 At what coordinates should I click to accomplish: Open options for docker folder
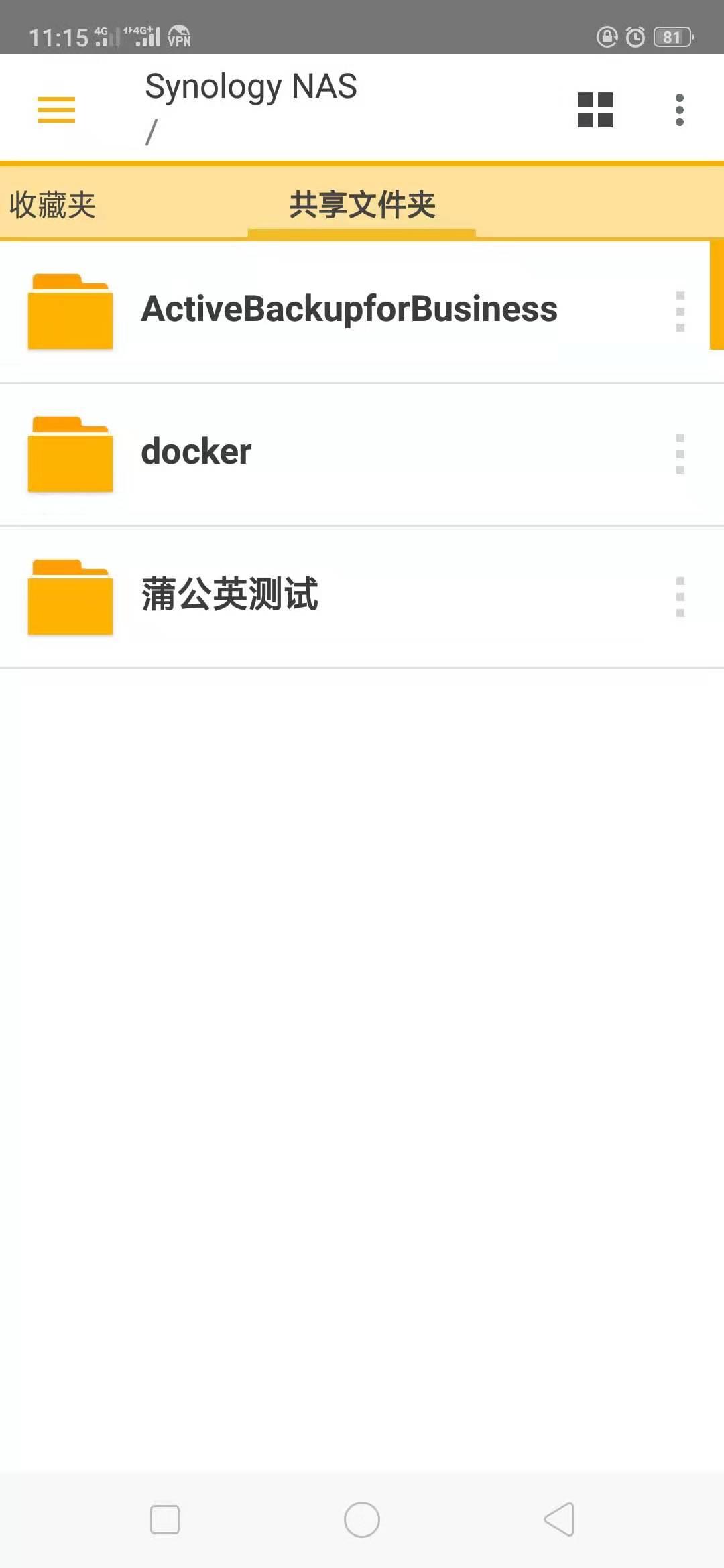click(681, 454)
